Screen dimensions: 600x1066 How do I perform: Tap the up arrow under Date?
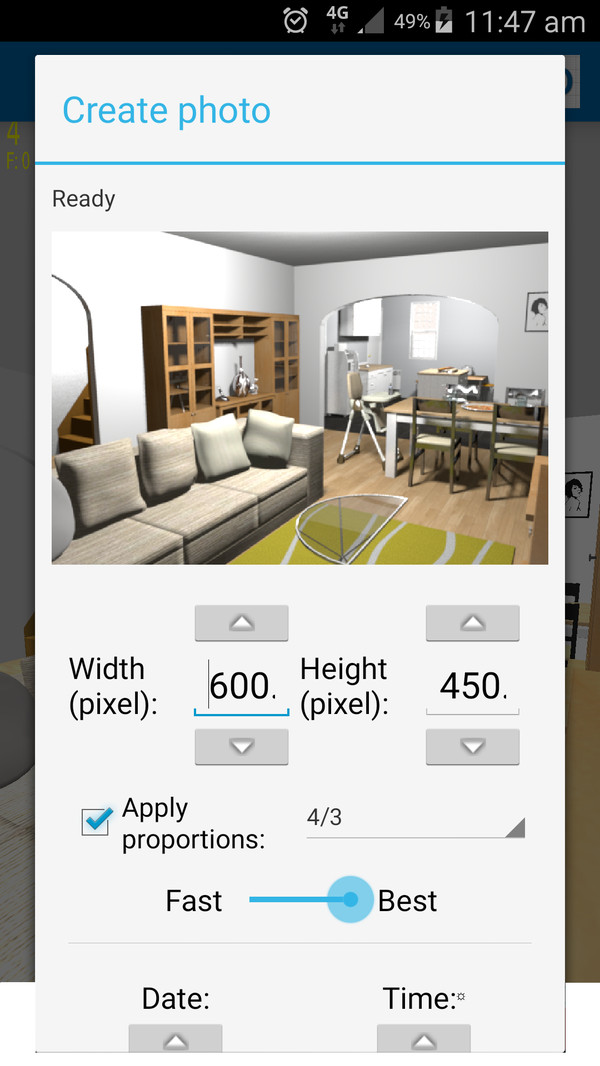click(175, 1039)
